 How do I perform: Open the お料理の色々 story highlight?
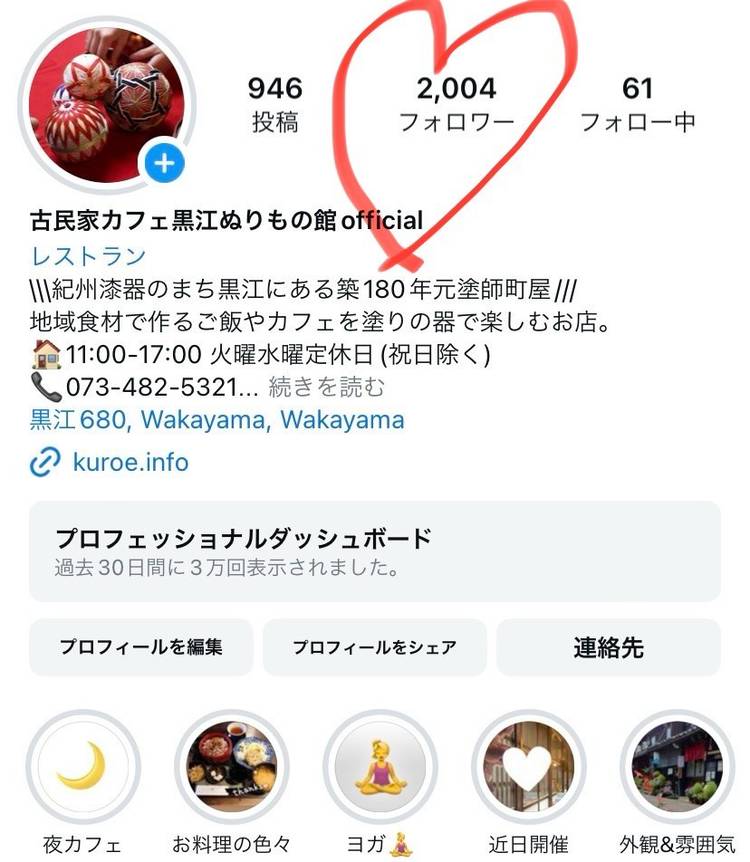(x=231, y=768)
